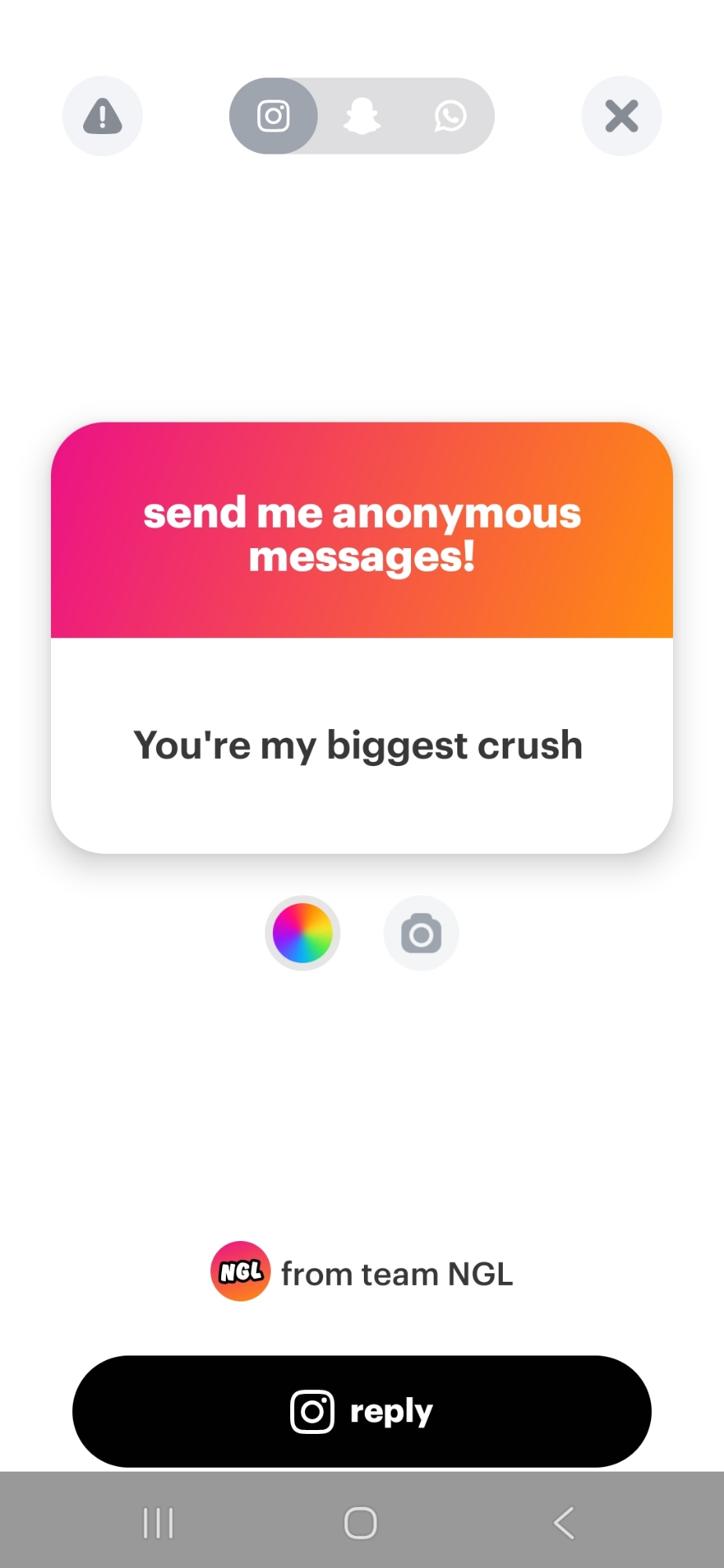Change the card color with the rainbow wheel
This screenshot has width=724, height=1568.
302,933
